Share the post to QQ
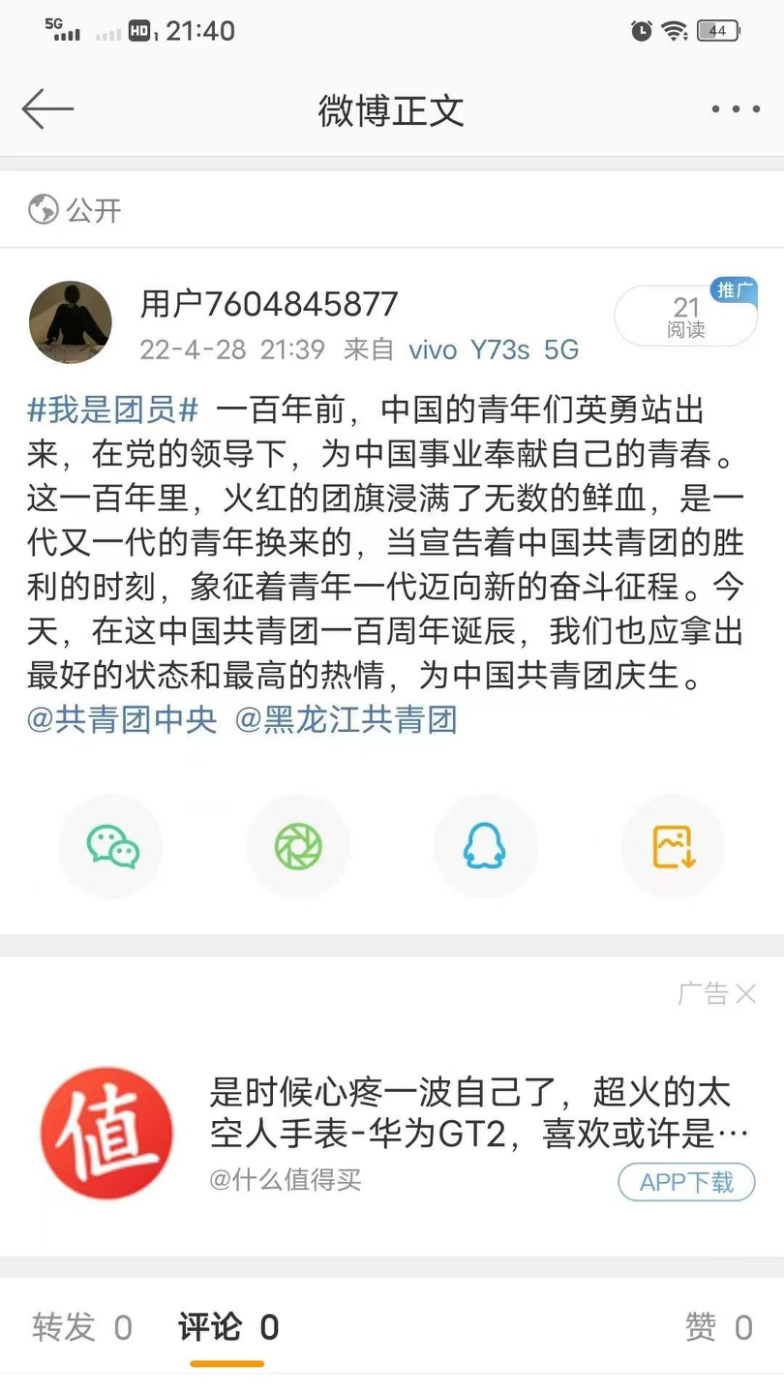Screen dimensions: 784x1395 pos(485,847)
